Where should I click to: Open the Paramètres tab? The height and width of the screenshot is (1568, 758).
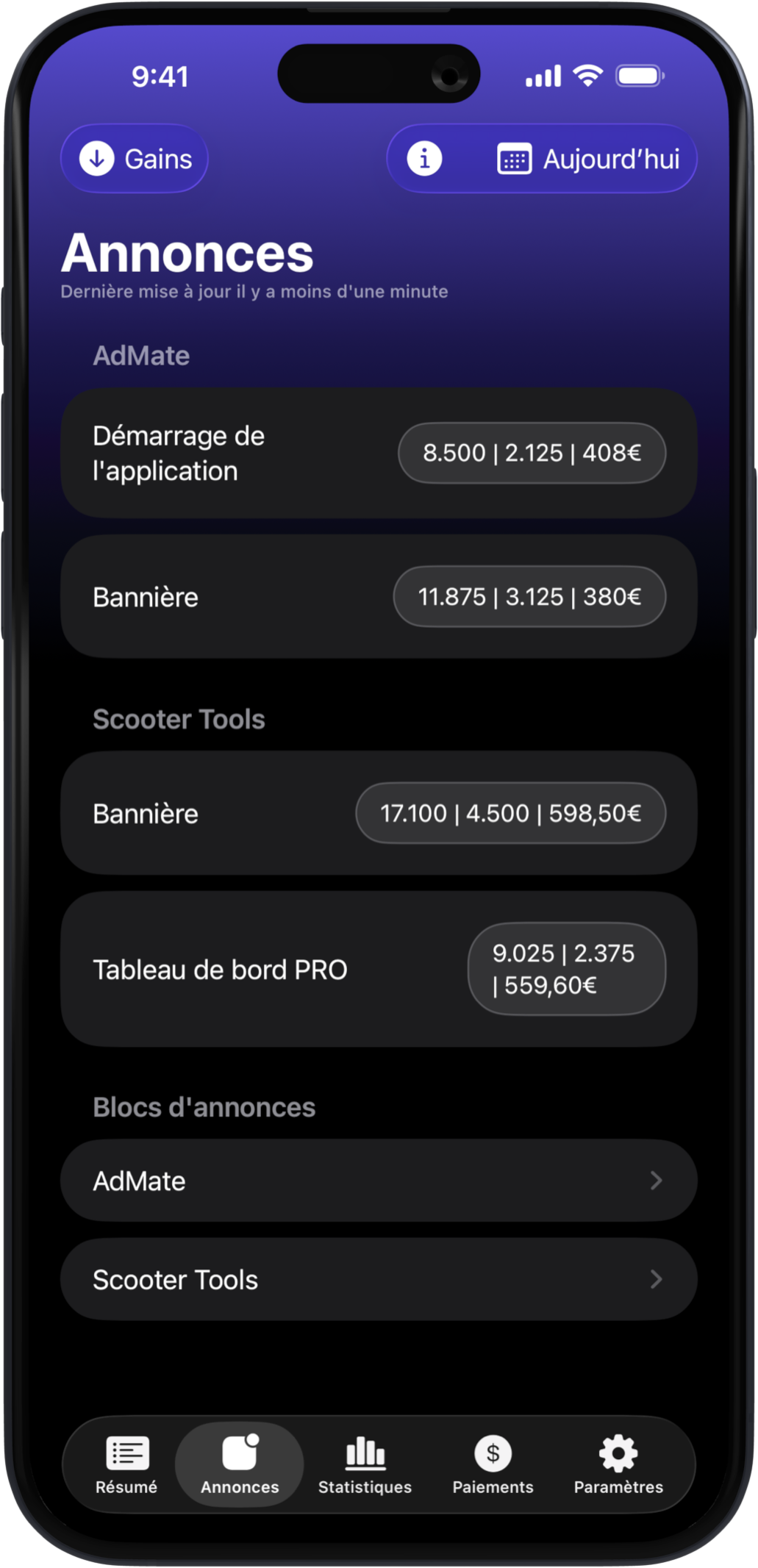pyautogui.click(x=618, y=1464)
